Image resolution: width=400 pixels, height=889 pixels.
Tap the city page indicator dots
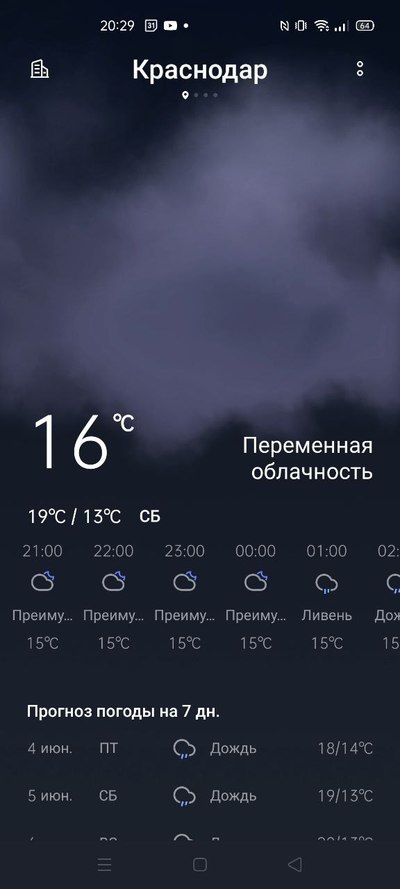pos(200,95)
